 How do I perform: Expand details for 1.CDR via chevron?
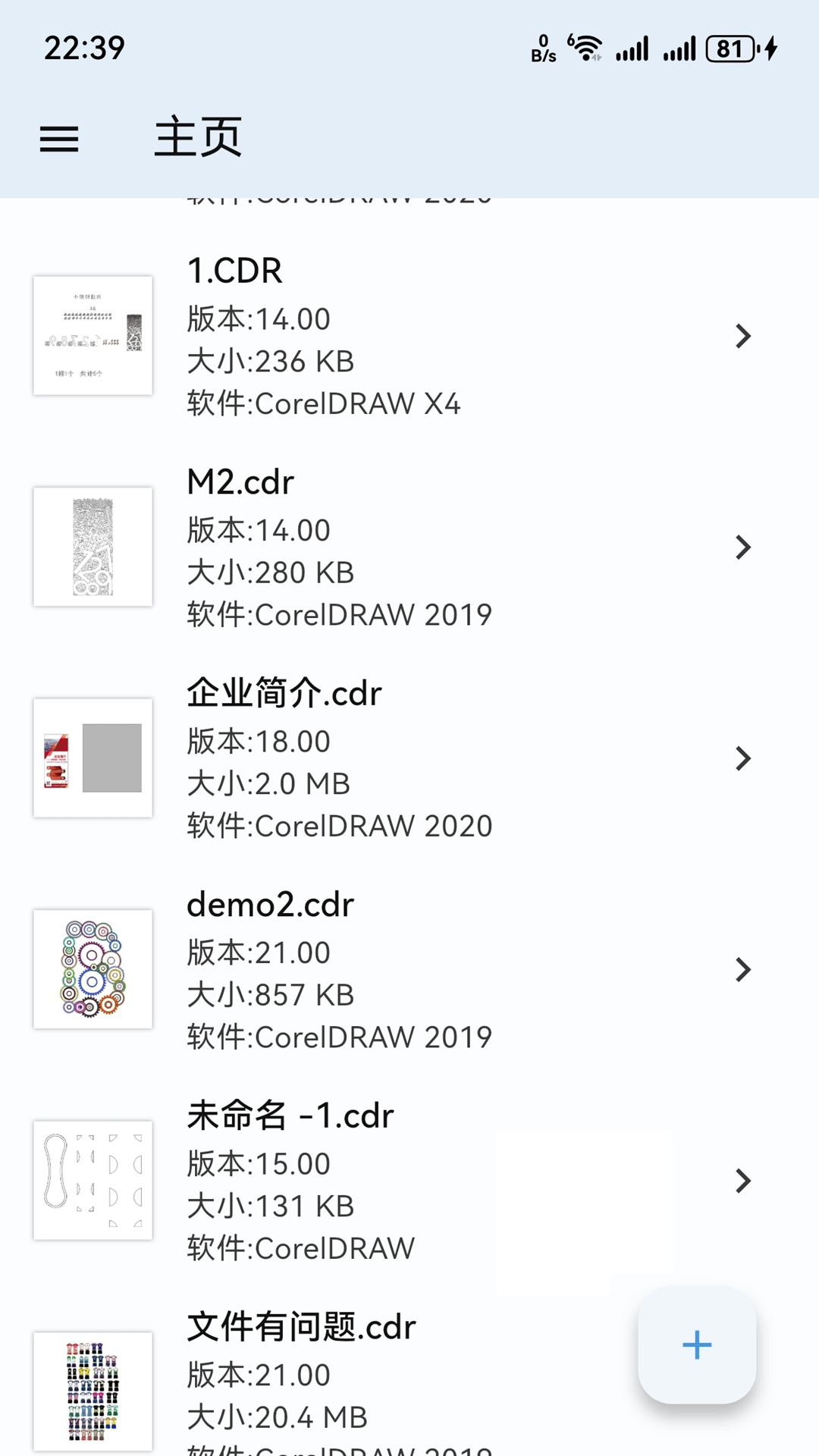coord(743,336)
